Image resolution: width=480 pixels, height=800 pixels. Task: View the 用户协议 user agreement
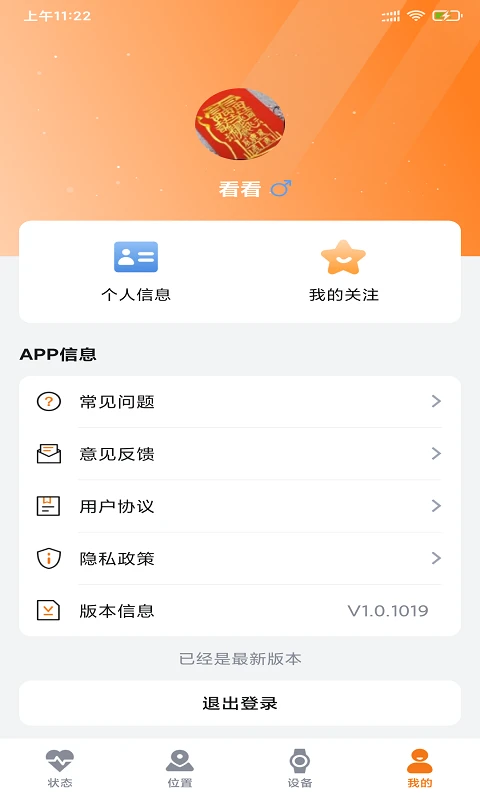[240, 506]
